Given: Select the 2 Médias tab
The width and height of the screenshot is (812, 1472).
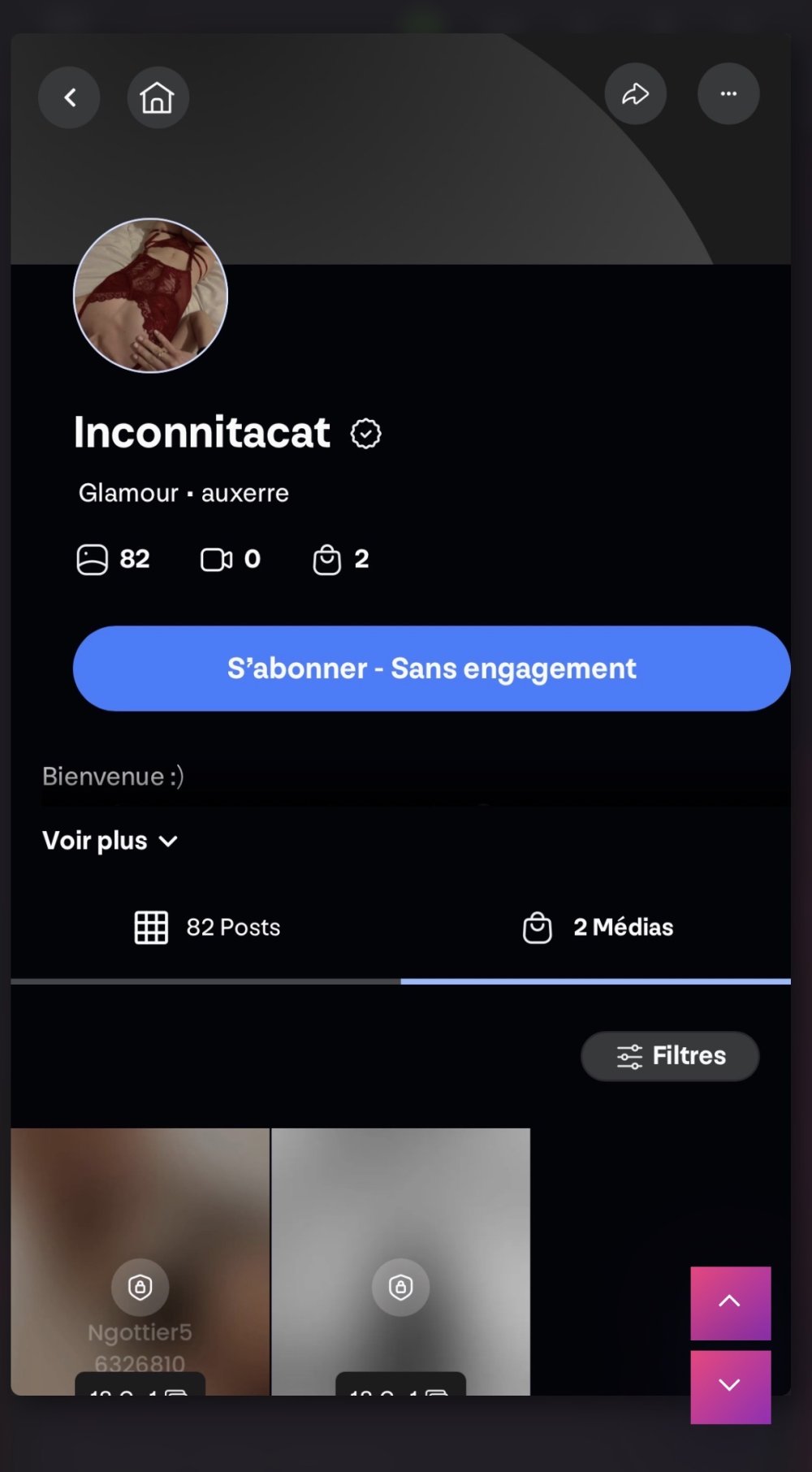Looking at the screenshot, I should pos(598,928).
